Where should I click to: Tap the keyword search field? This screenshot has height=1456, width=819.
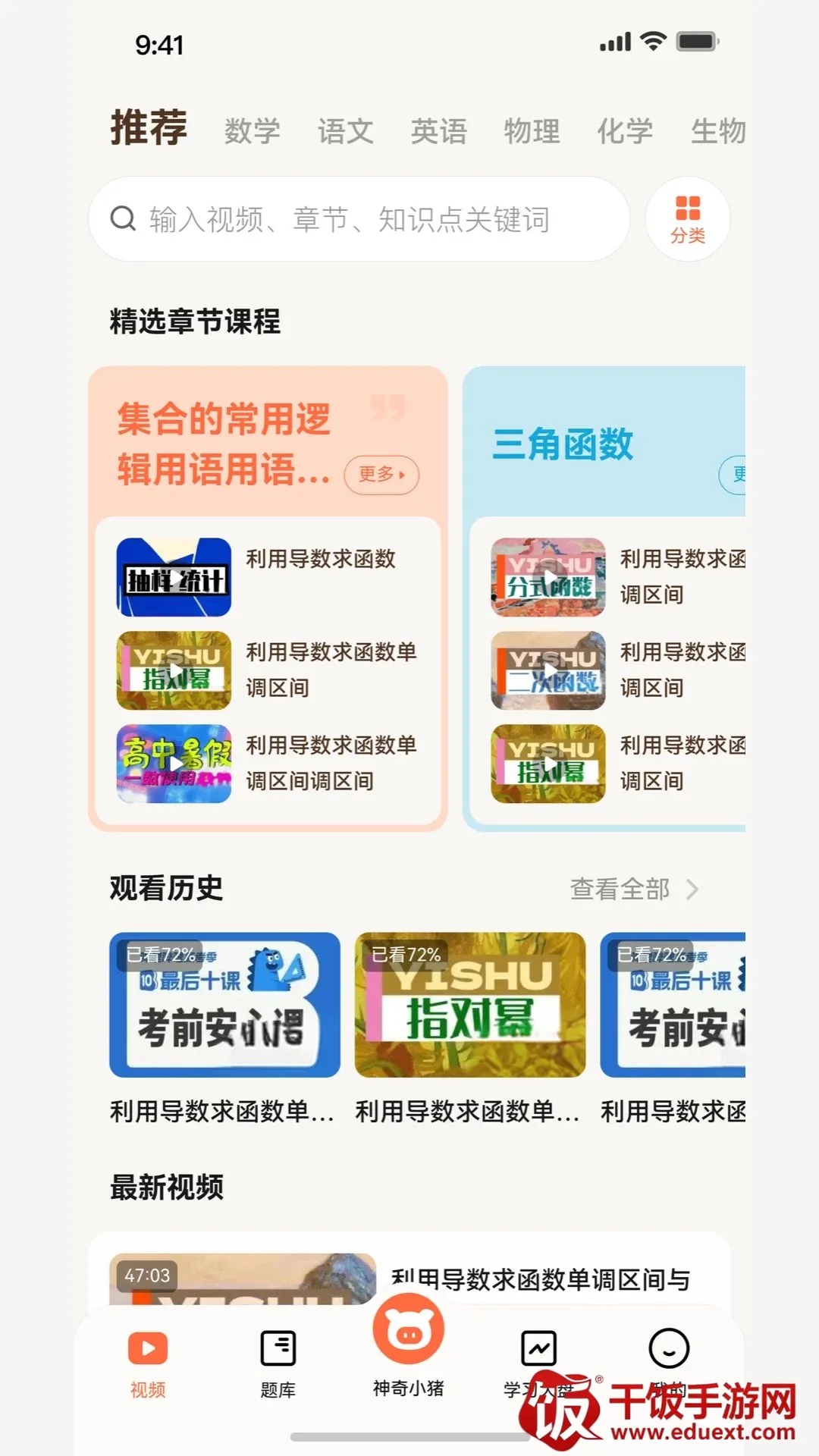tap(359, 219)
